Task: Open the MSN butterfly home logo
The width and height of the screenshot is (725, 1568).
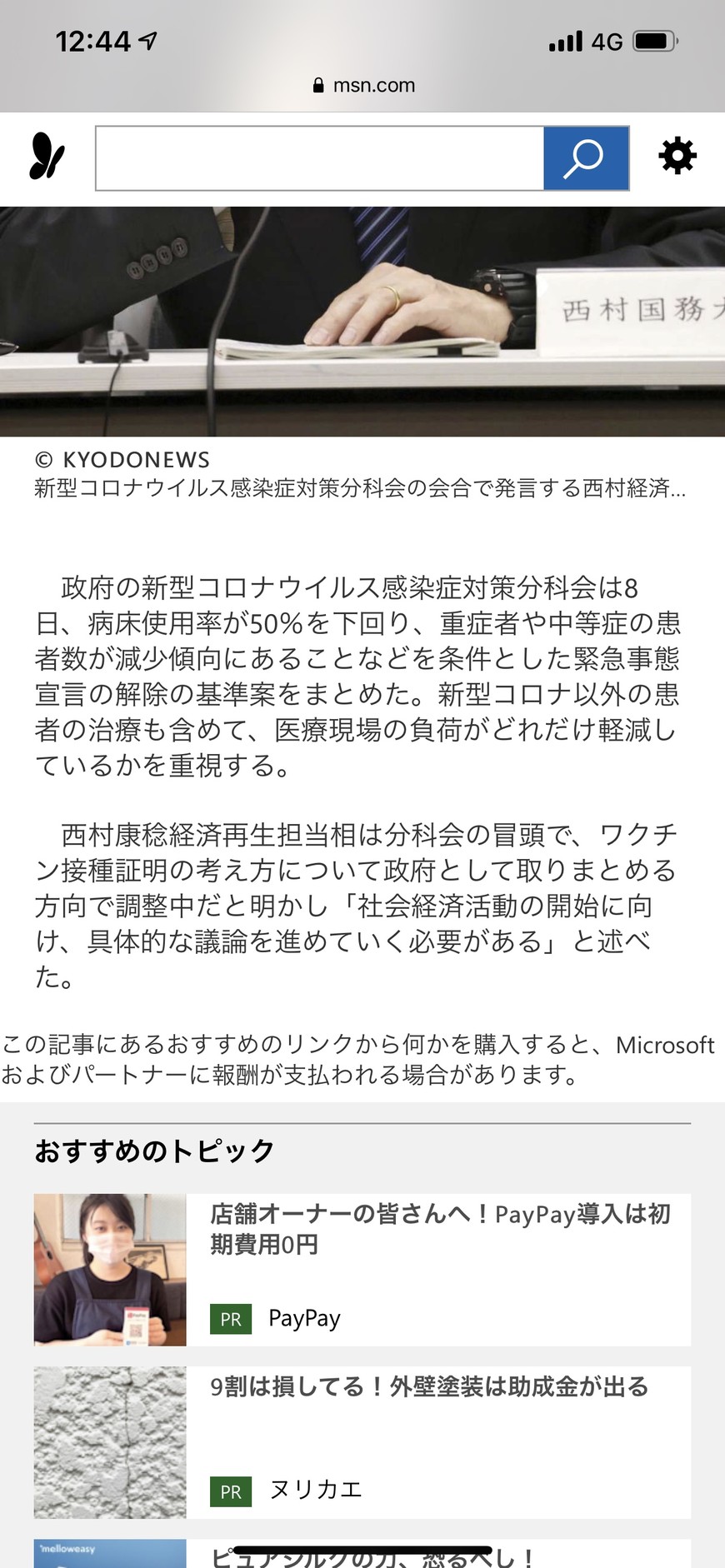Action: (47, 157)
